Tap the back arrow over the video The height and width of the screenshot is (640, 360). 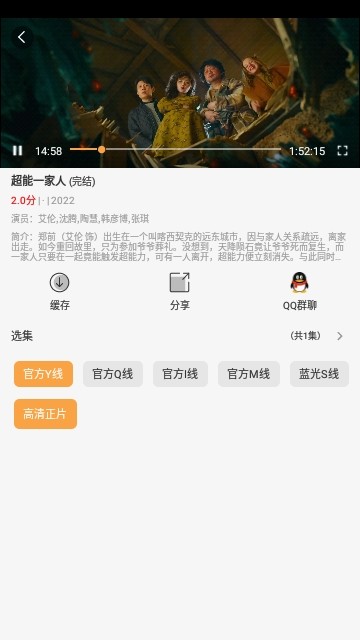click(x=22, y=37)
